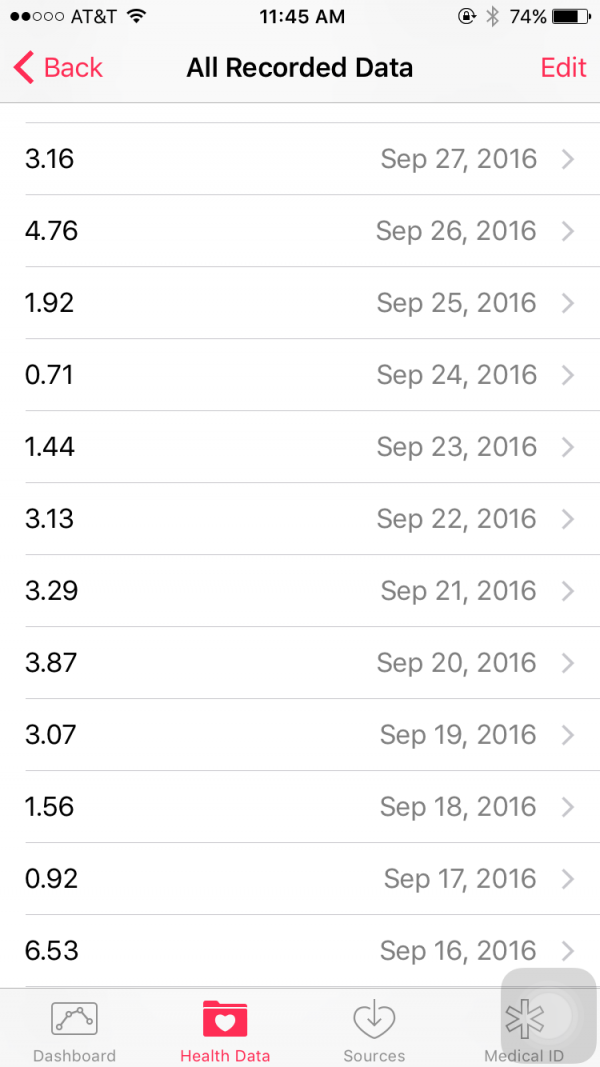Open the Sep 18, 2016 record
Viewport: 600px width, 1067px height.
click(300, 807)
